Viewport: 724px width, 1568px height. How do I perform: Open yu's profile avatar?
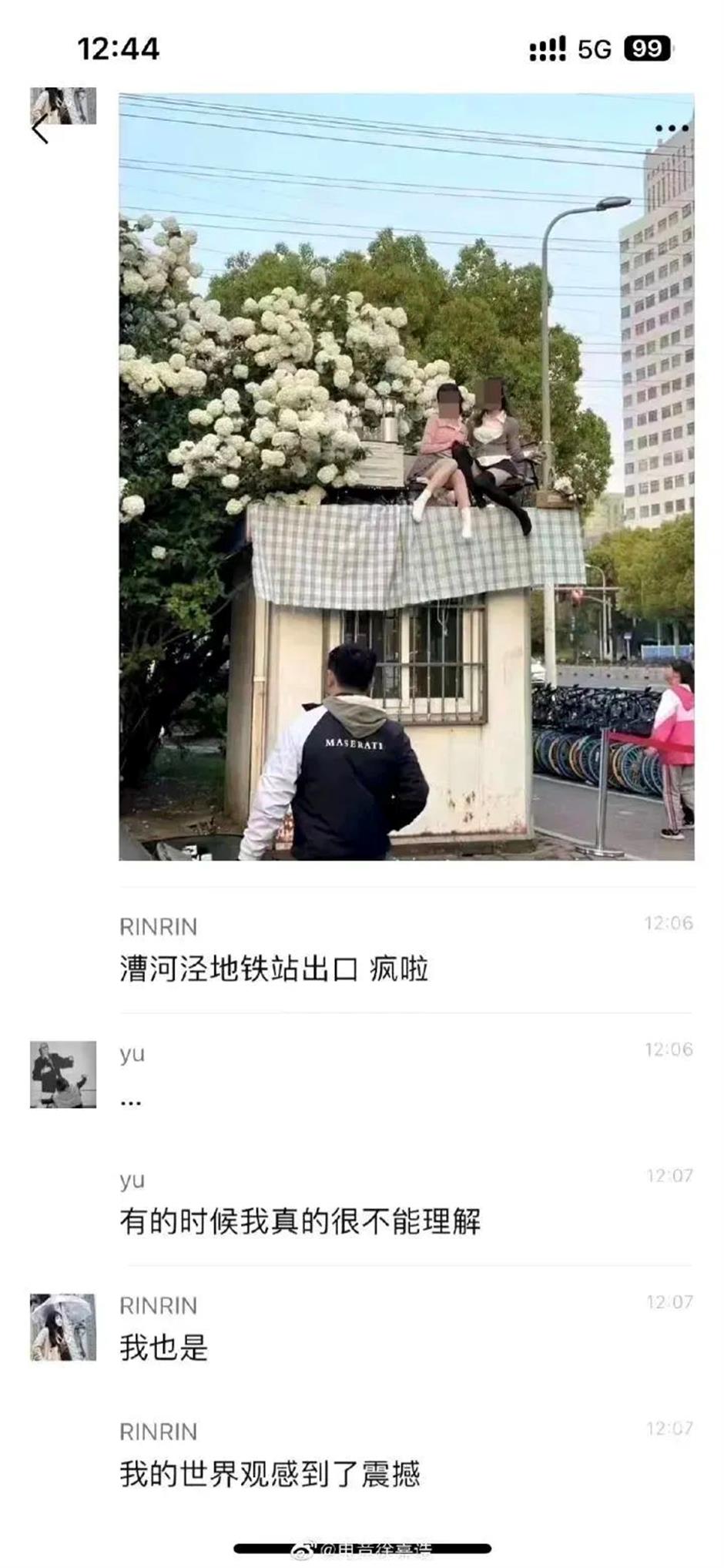(63, 1075)
